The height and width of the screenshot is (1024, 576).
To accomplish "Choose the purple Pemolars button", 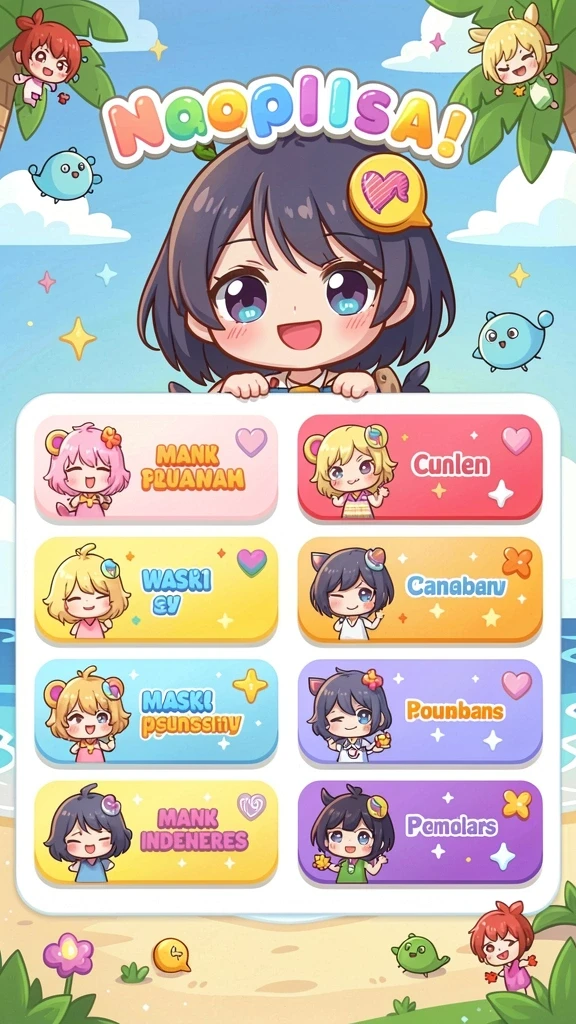I will (x=420, y=833).
